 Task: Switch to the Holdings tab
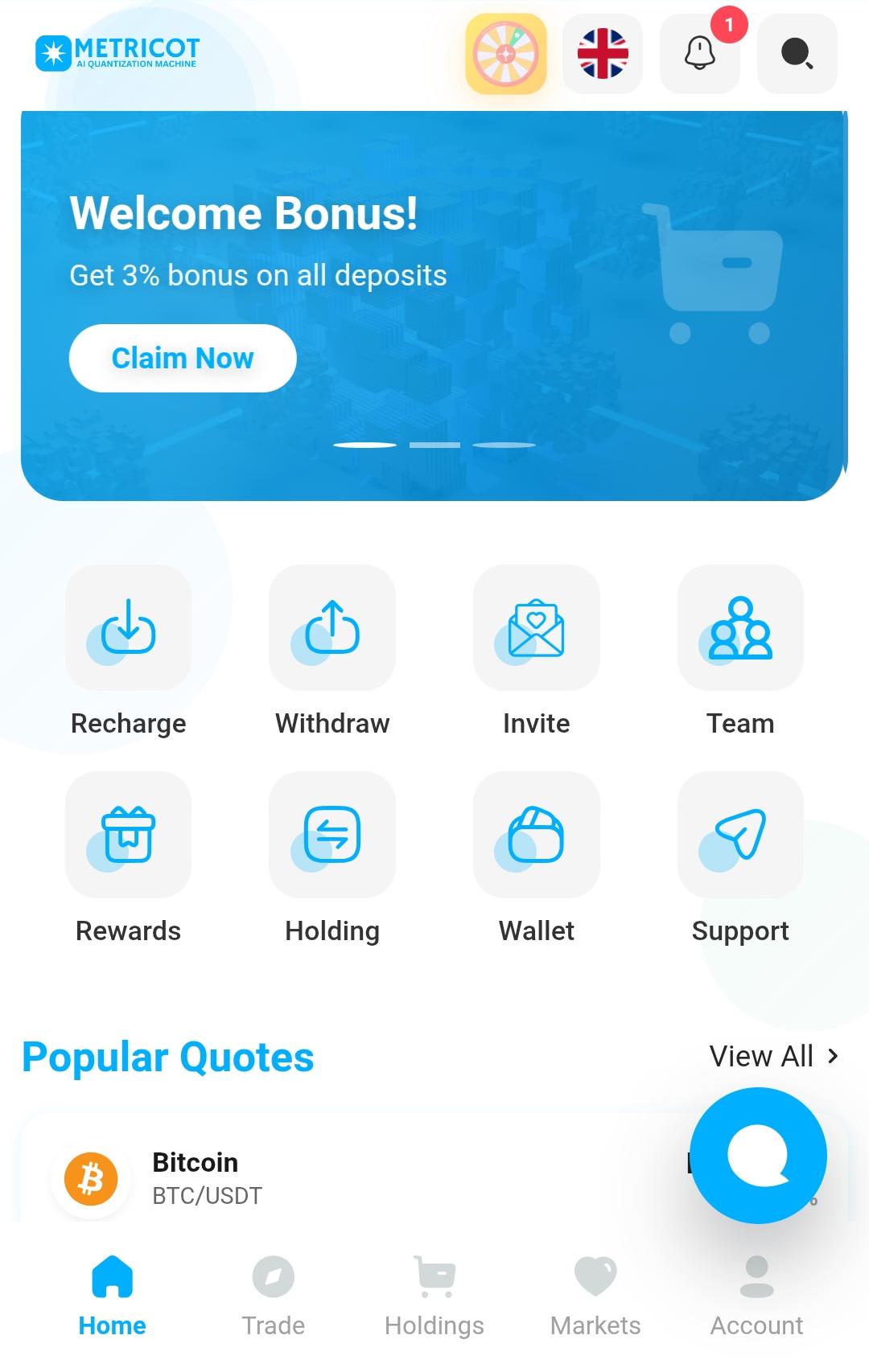click(434, 1295)
